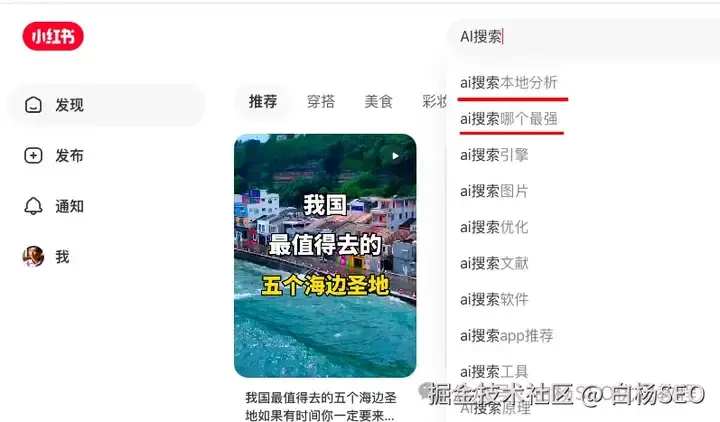Go to 发布 to create a post
The height and width of the screenshot is (422, 720).
[68, 156]
